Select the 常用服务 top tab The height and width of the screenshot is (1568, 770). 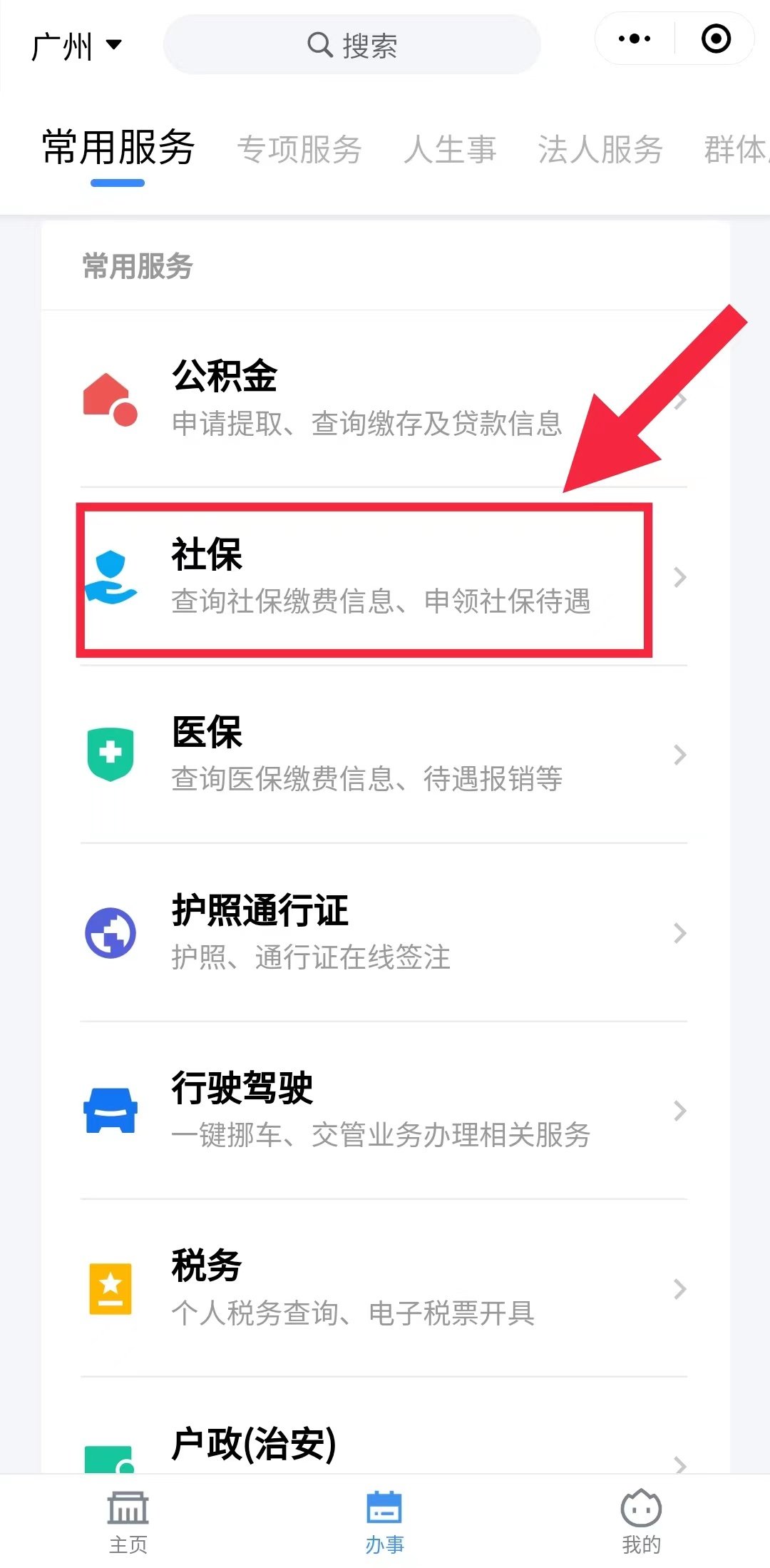pyautogui.click(x=118, y=149)
